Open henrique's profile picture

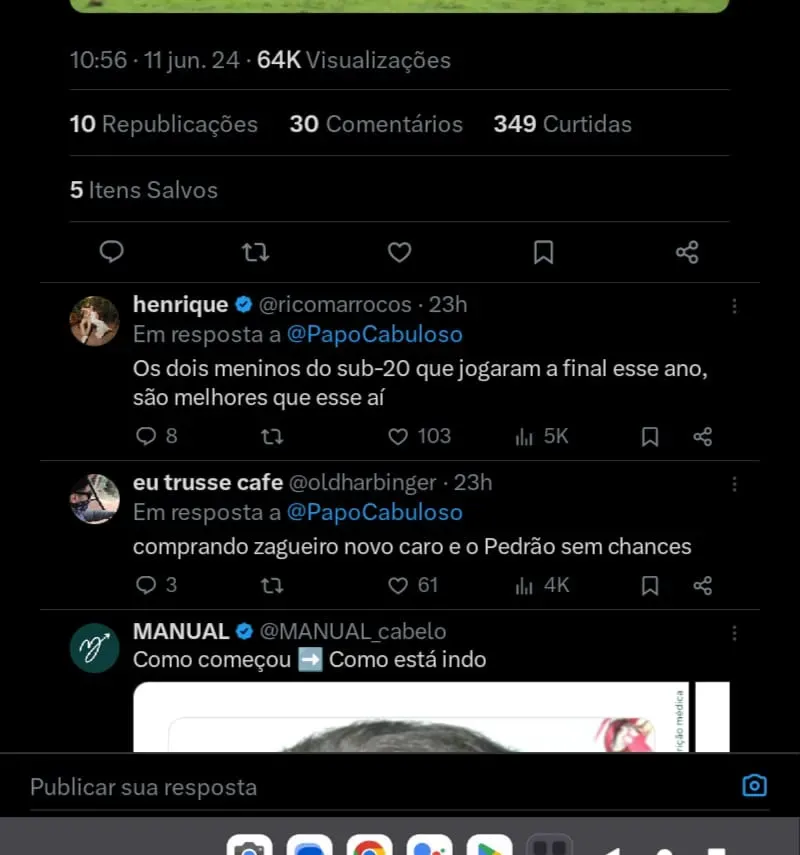click(95, 321)
